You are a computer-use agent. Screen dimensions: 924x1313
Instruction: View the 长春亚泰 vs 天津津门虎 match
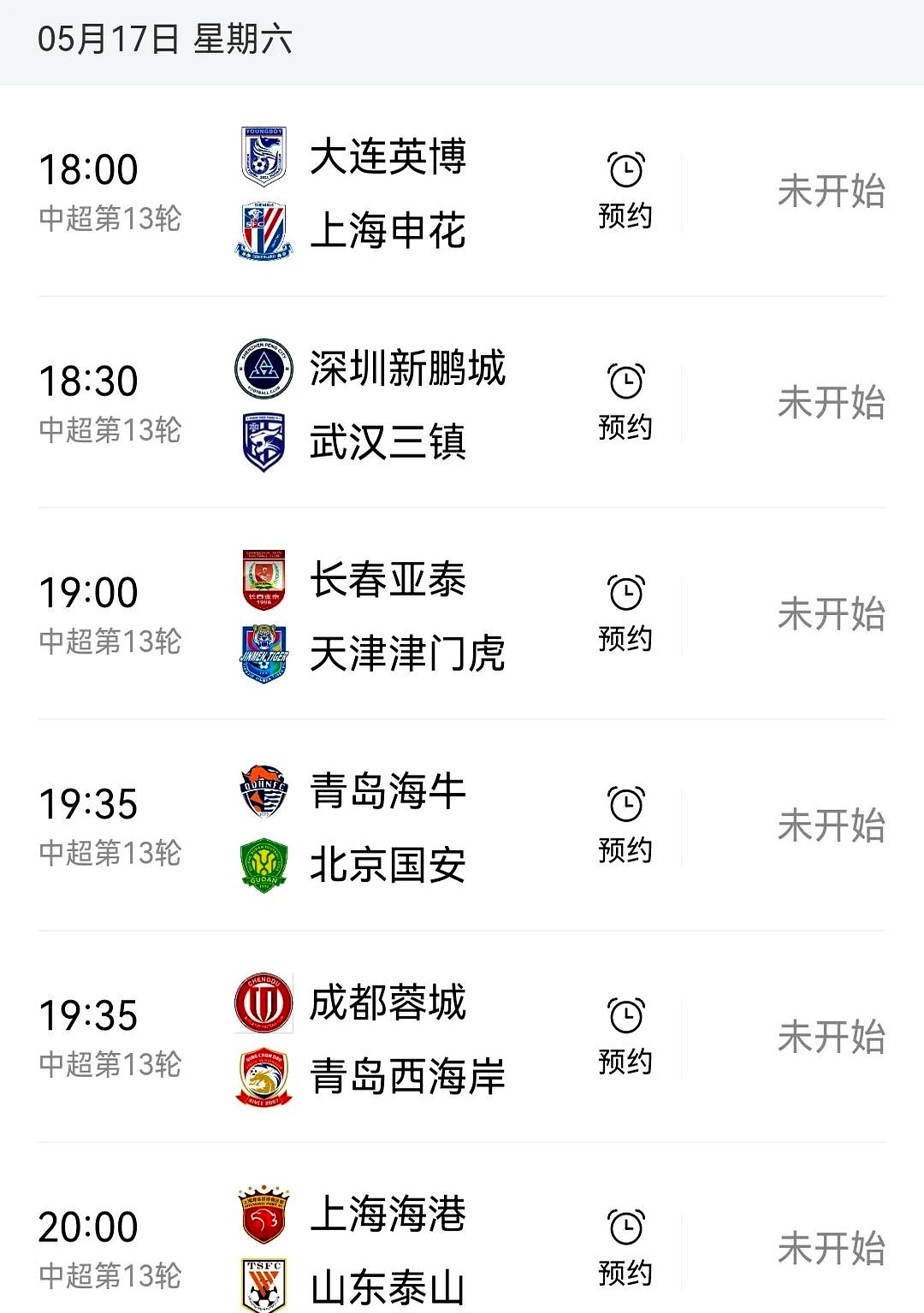406,616
